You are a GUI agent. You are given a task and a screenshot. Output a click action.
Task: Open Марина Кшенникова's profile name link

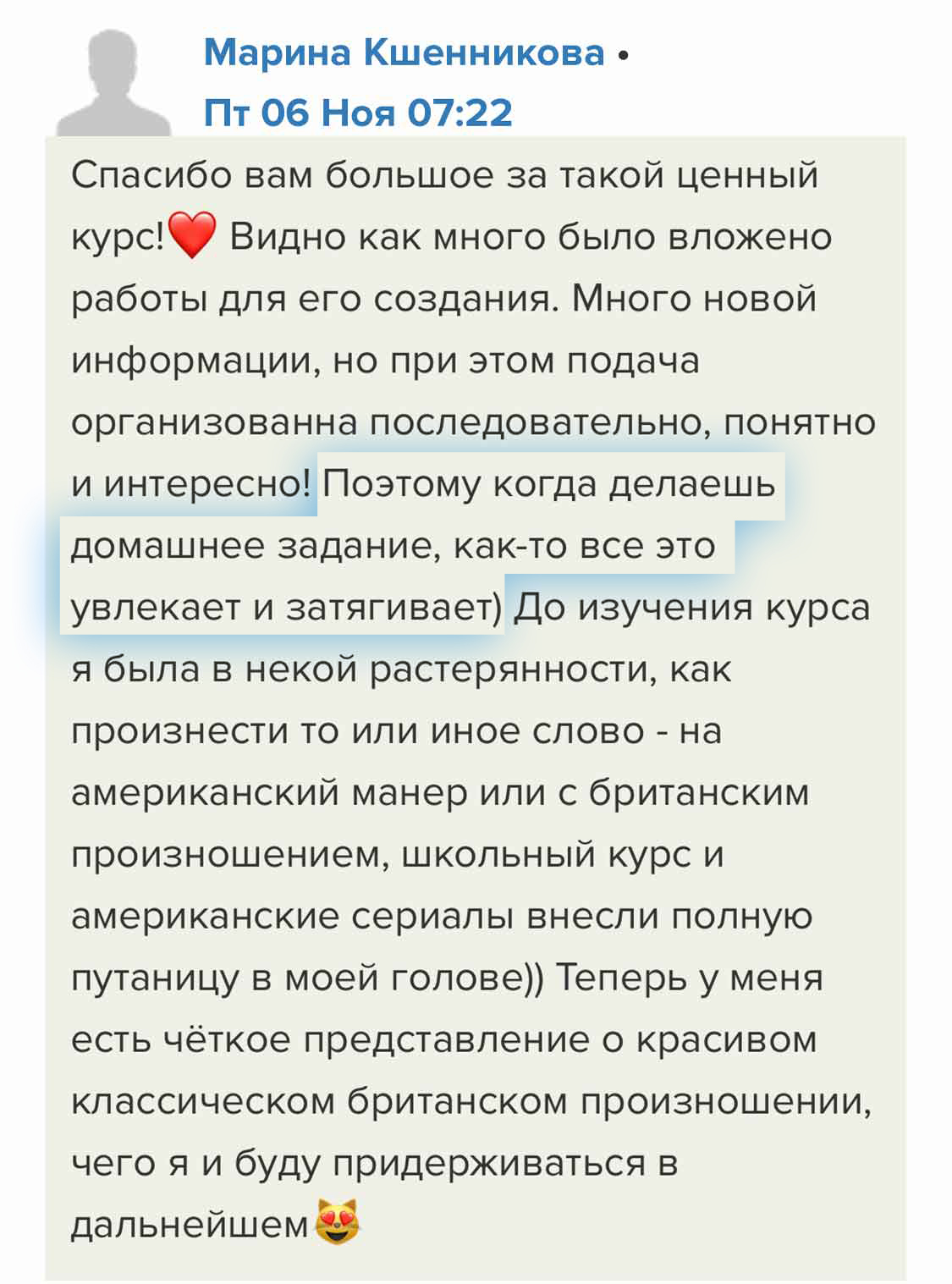pyautogui.click(x=404, y=53)
